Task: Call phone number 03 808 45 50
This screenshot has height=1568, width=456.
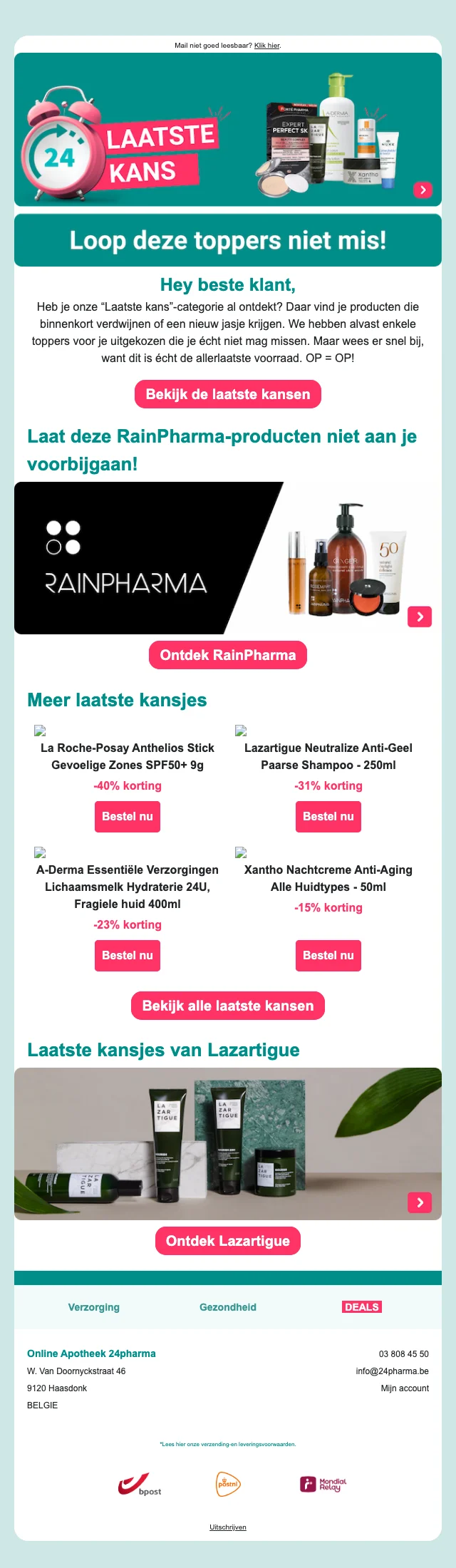Action: pos(404,1354)
